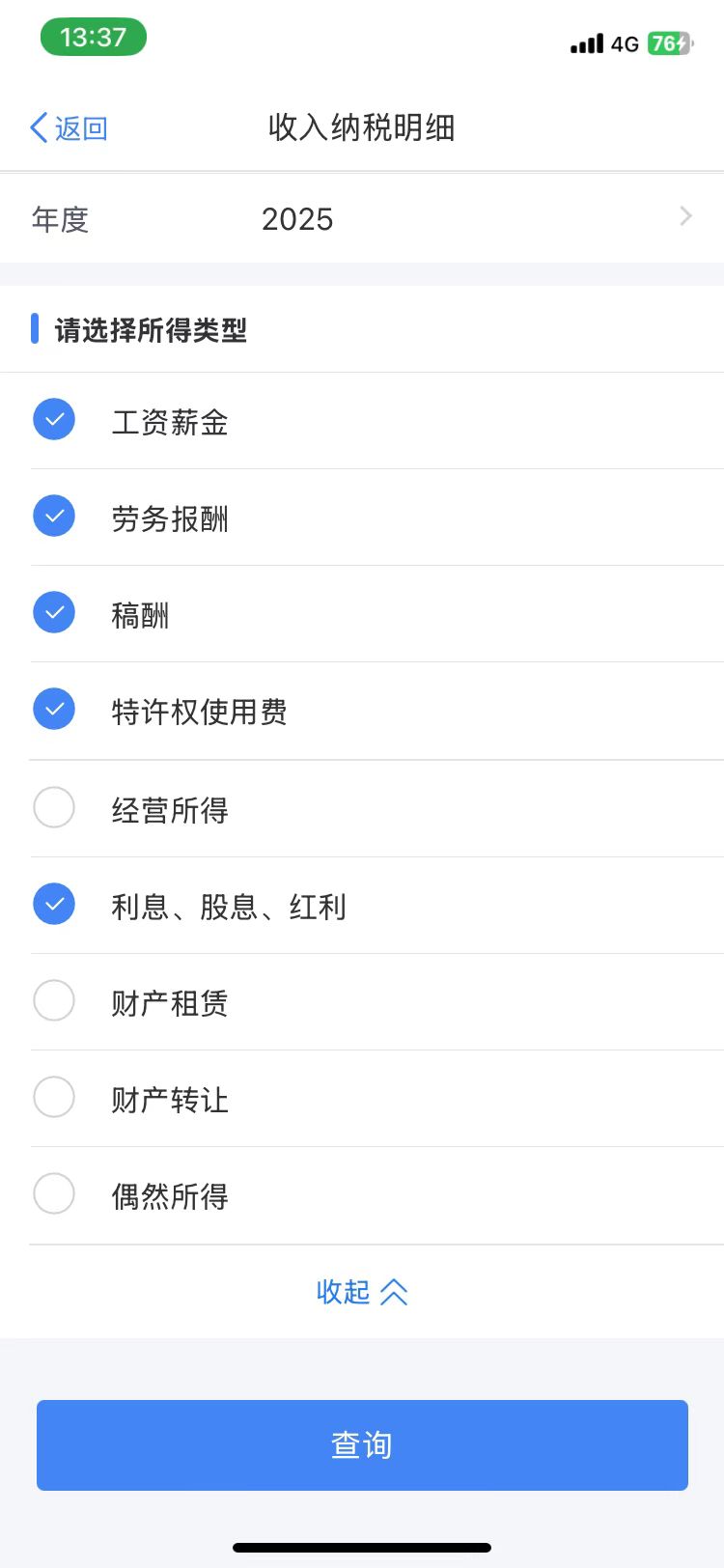This screenshot has height=1568, width=724.
Task: Go back via 返回
Action: [x=69, y=127]
